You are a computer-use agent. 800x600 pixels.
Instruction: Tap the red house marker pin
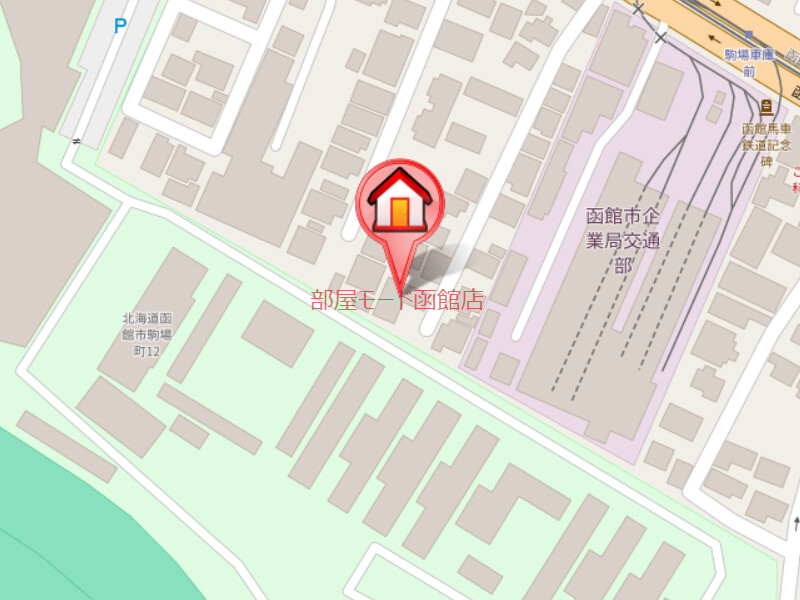(400, 205)
